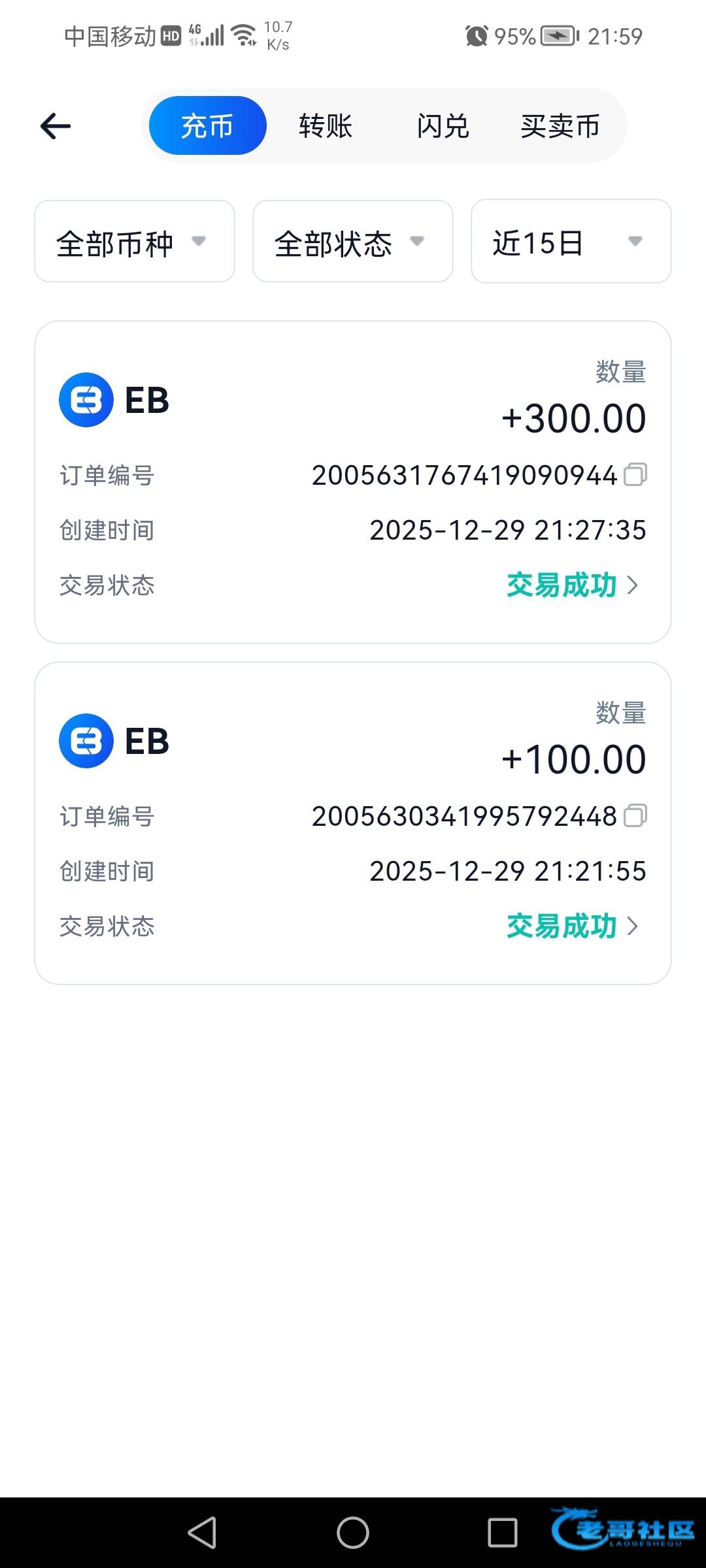
Task: Select the 充币 tab
Action: (207, 126)
